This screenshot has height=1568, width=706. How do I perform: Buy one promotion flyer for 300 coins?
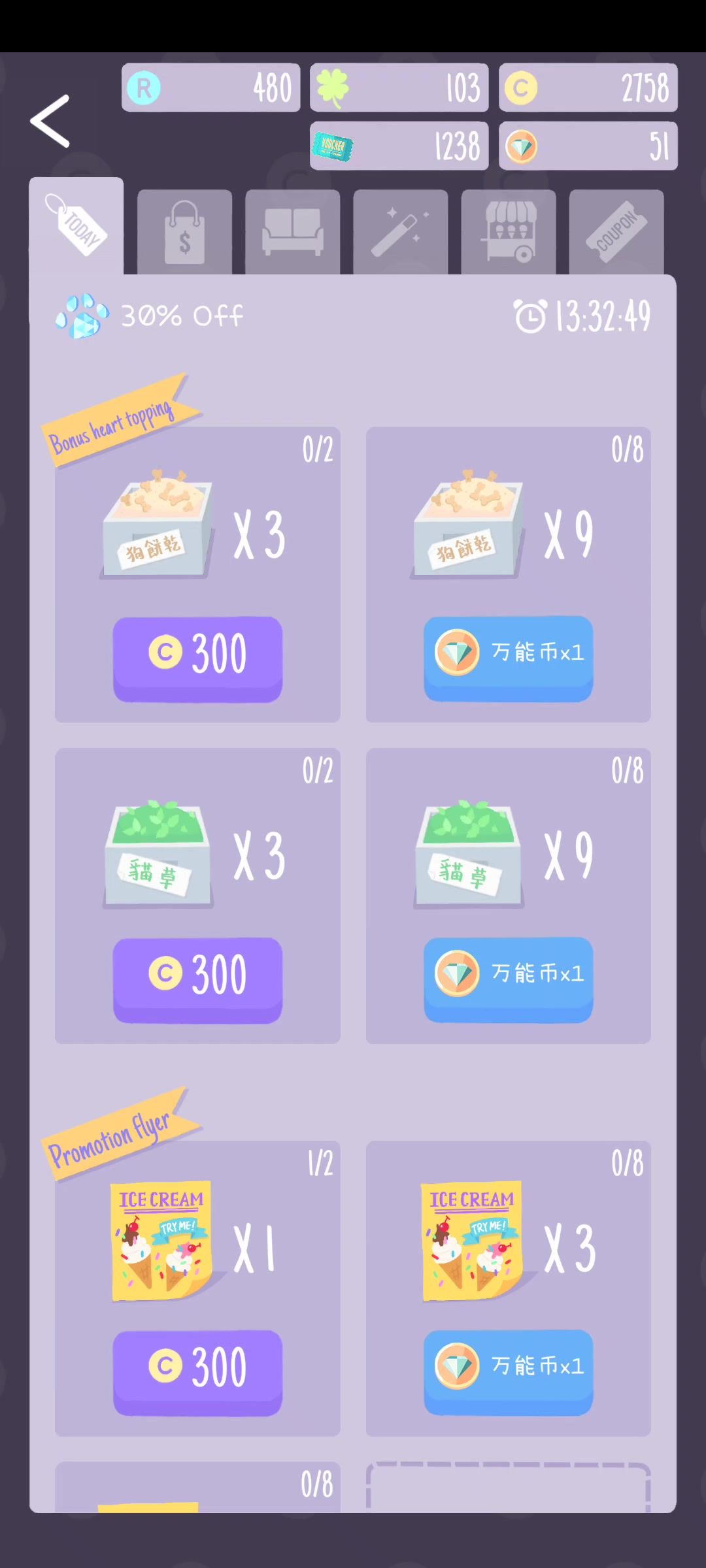pyautogui.click(x=197, y=1371)
